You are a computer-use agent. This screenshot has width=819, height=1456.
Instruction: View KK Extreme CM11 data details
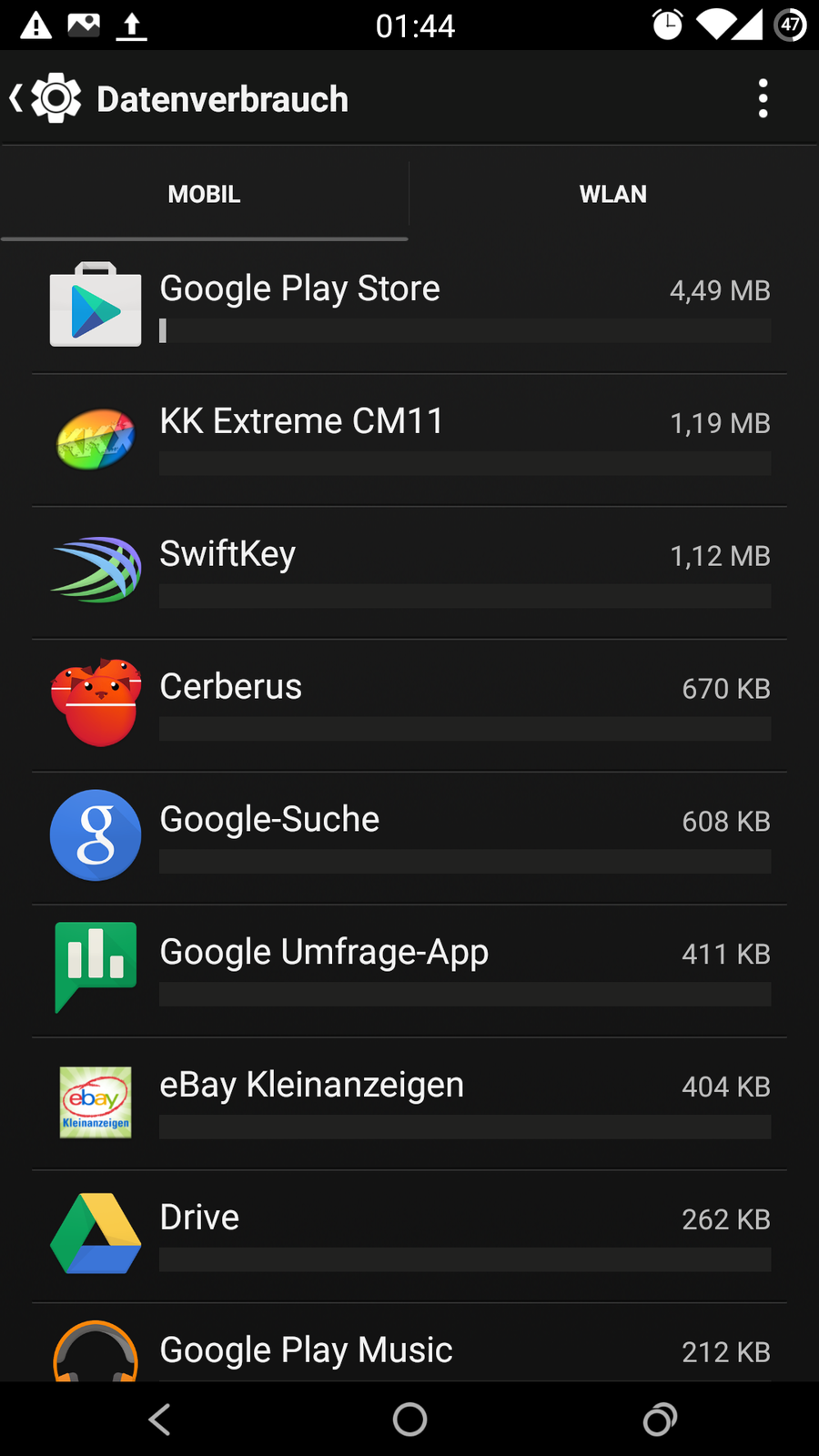[409, 439]
